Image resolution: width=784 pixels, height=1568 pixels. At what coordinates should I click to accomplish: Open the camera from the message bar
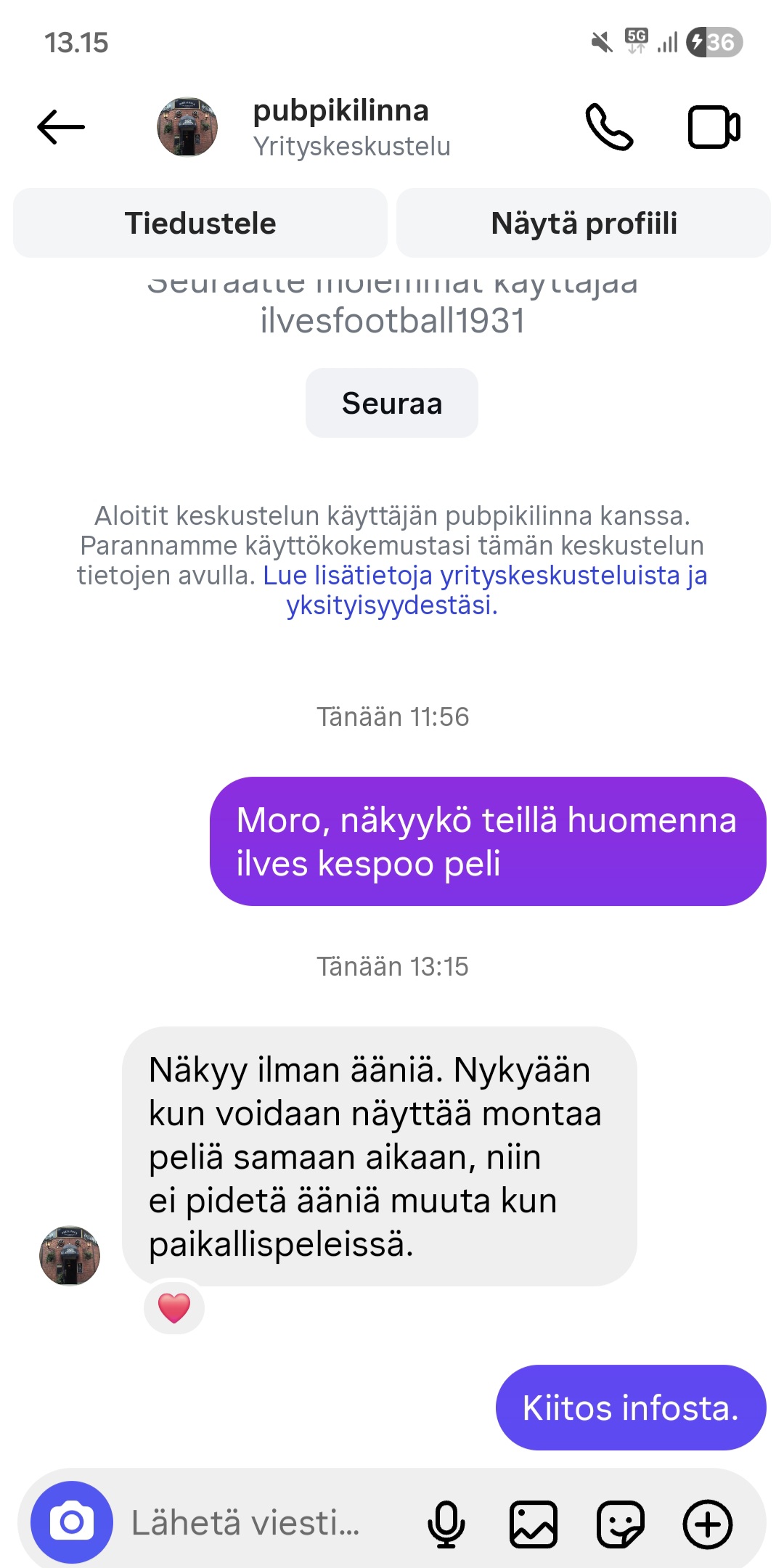[x=72, y=1522]
